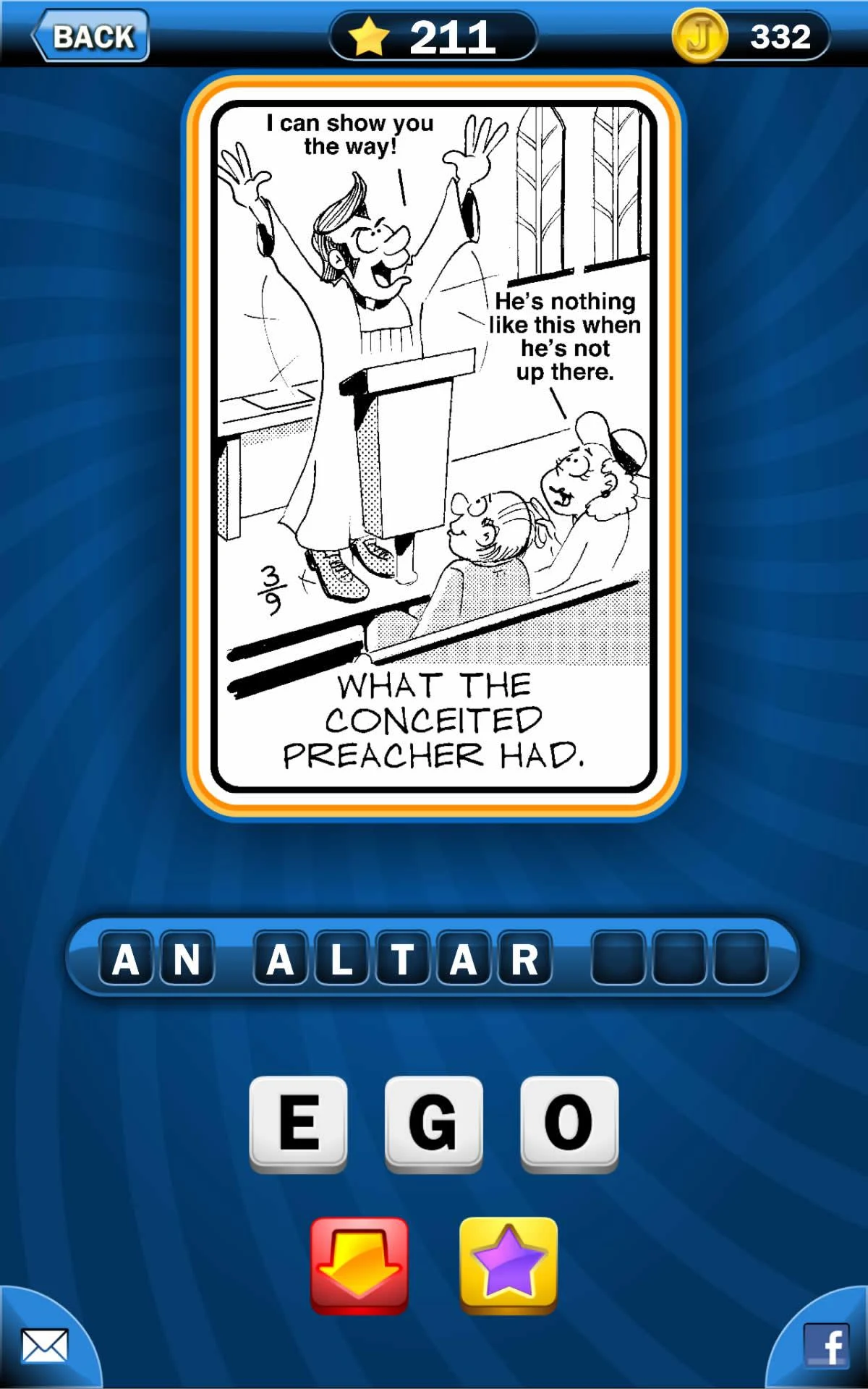The width and height of the screenshot is (868, 1389).
Task: Open the envelope mail icon
Action: 45,1346
